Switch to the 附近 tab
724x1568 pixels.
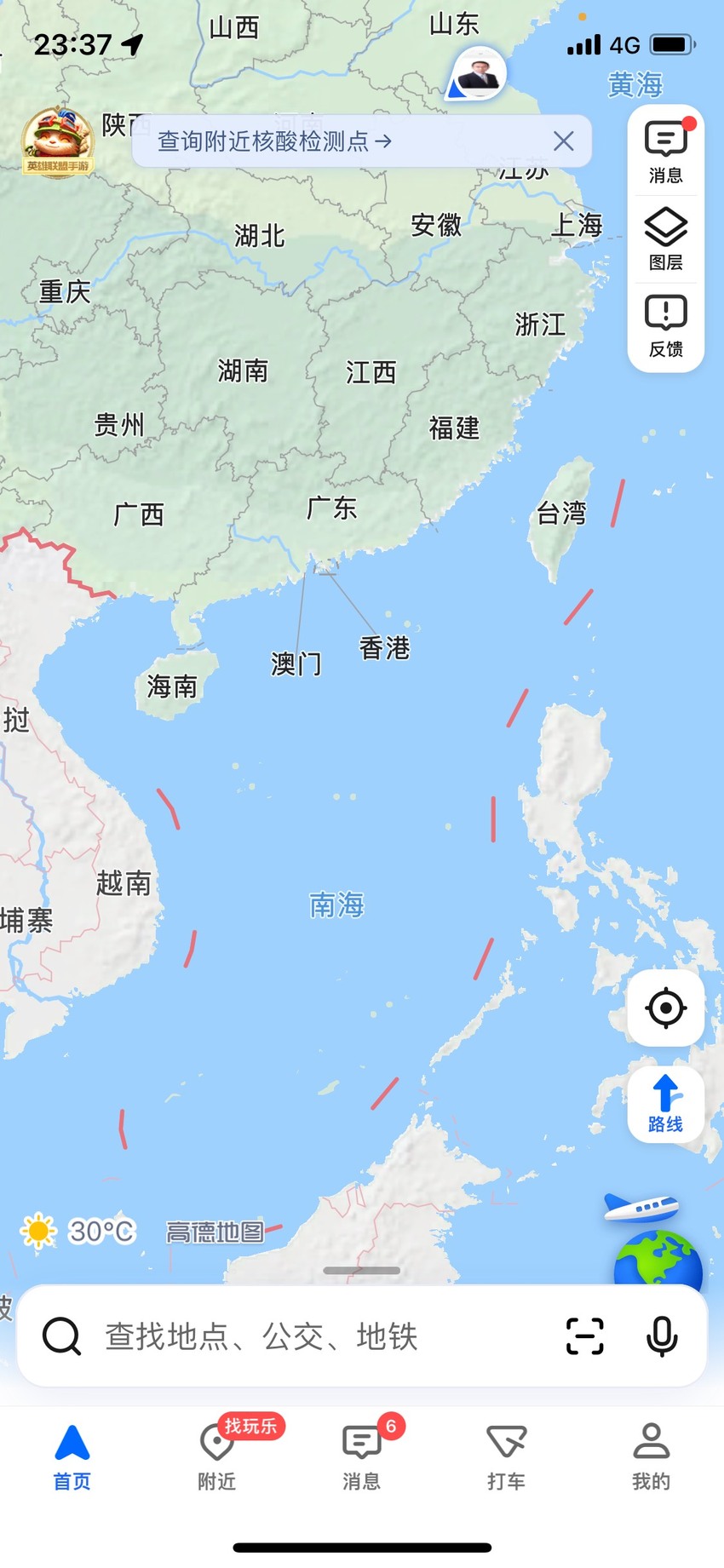(217, 1457)
